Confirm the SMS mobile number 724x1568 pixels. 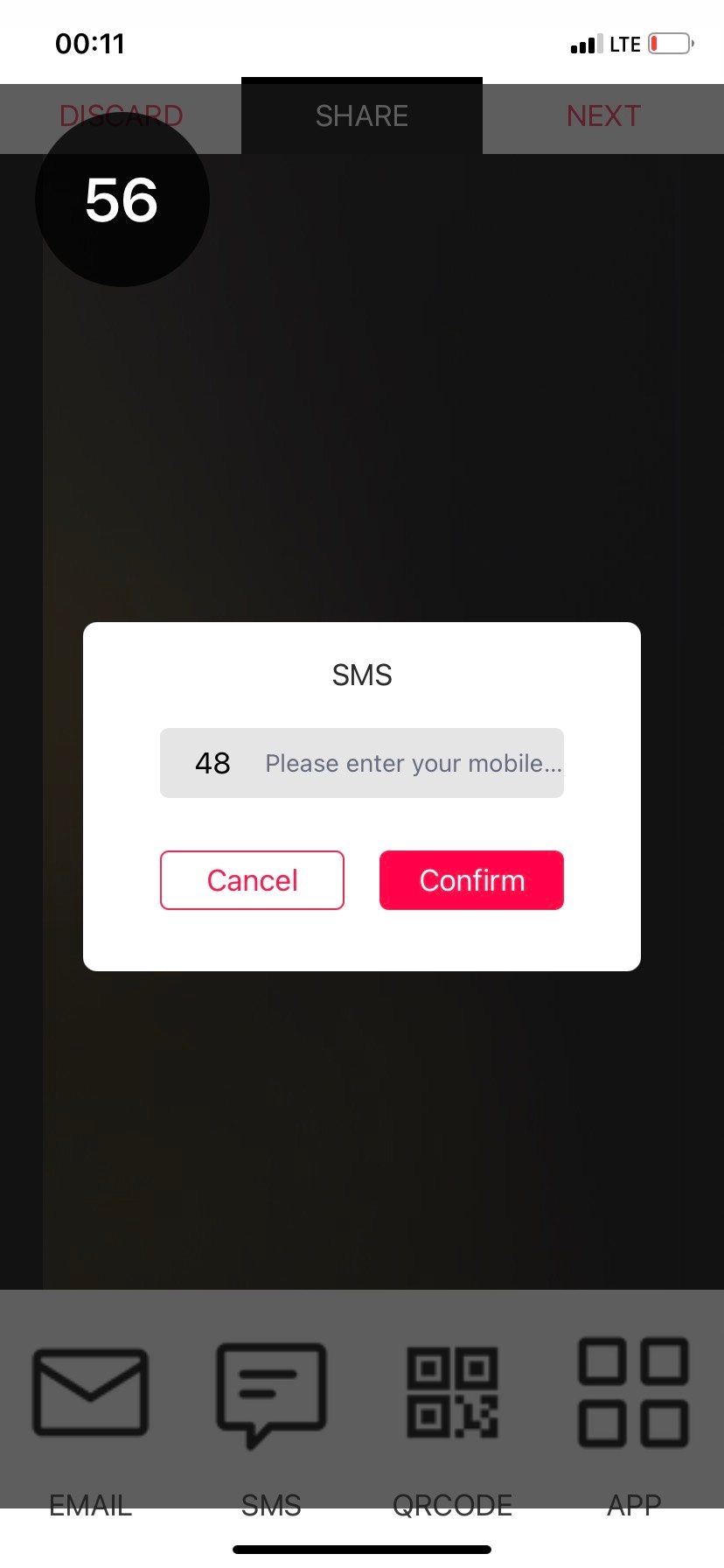tap(471, 880)
